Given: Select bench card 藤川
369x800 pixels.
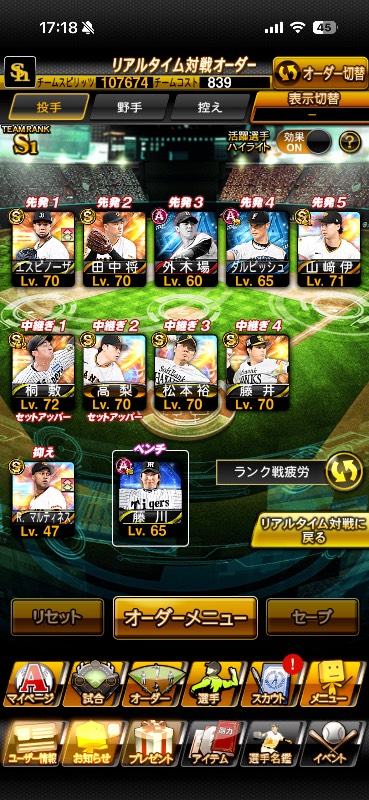Looking at the screenshot, I should coord(151,499).
